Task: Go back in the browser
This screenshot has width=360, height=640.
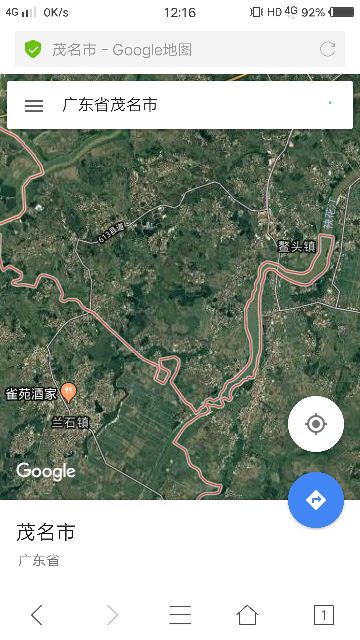Action: 37,615
